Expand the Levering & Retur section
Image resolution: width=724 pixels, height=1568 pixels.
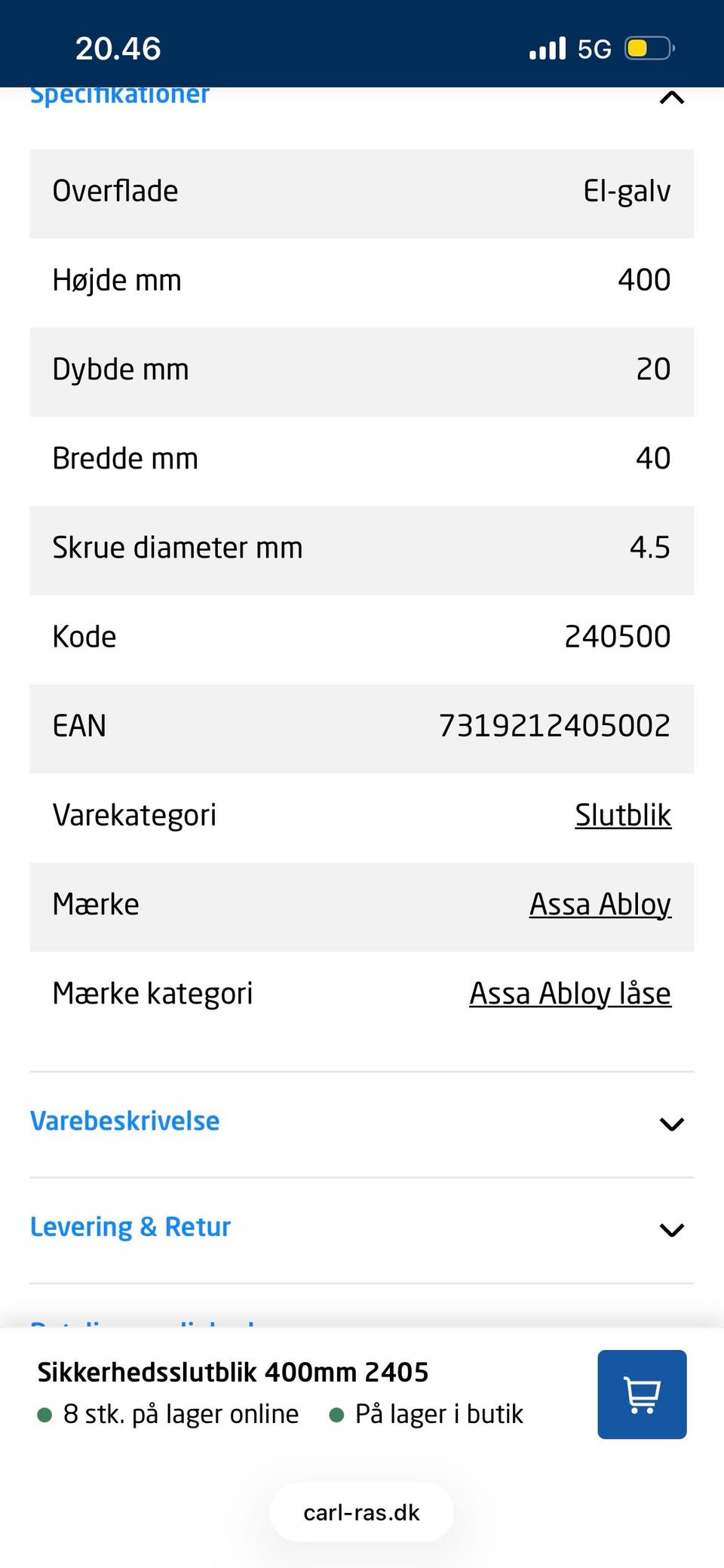[x=362, y=1229]
